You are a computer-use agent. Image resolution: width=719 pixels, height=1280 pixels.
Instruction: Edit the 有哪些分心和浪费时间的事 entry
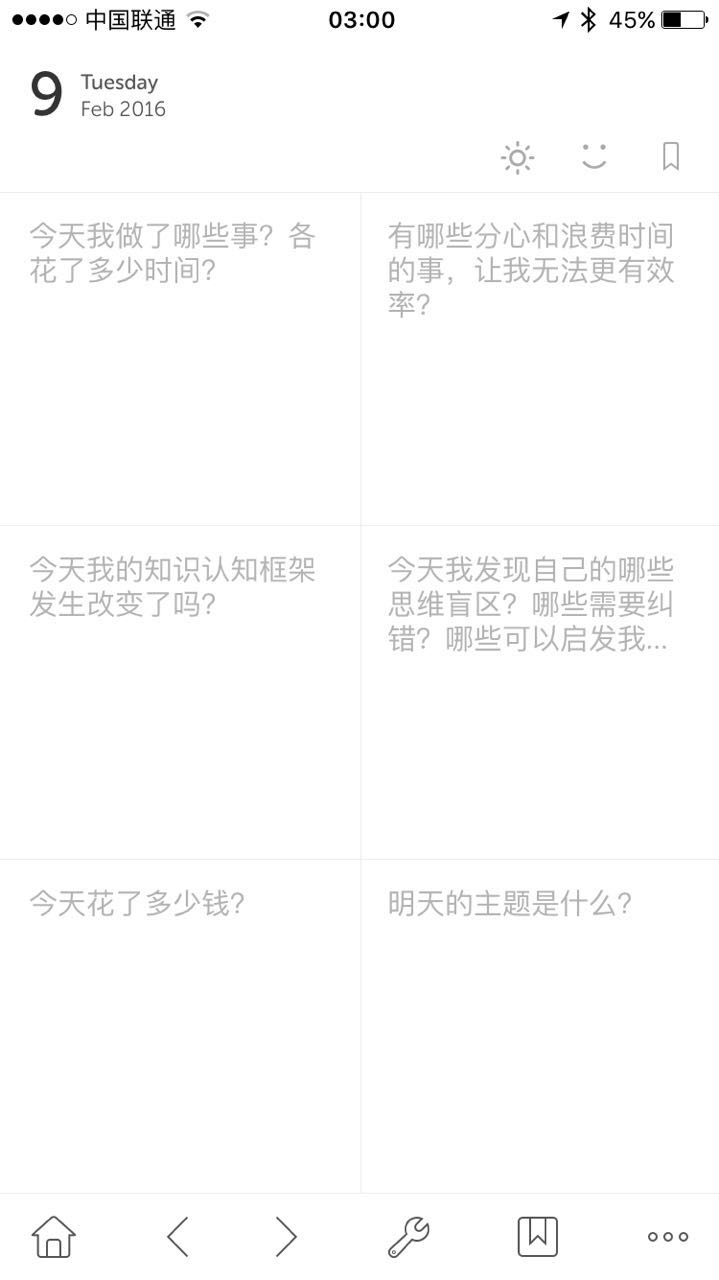[x=539, y=358]
